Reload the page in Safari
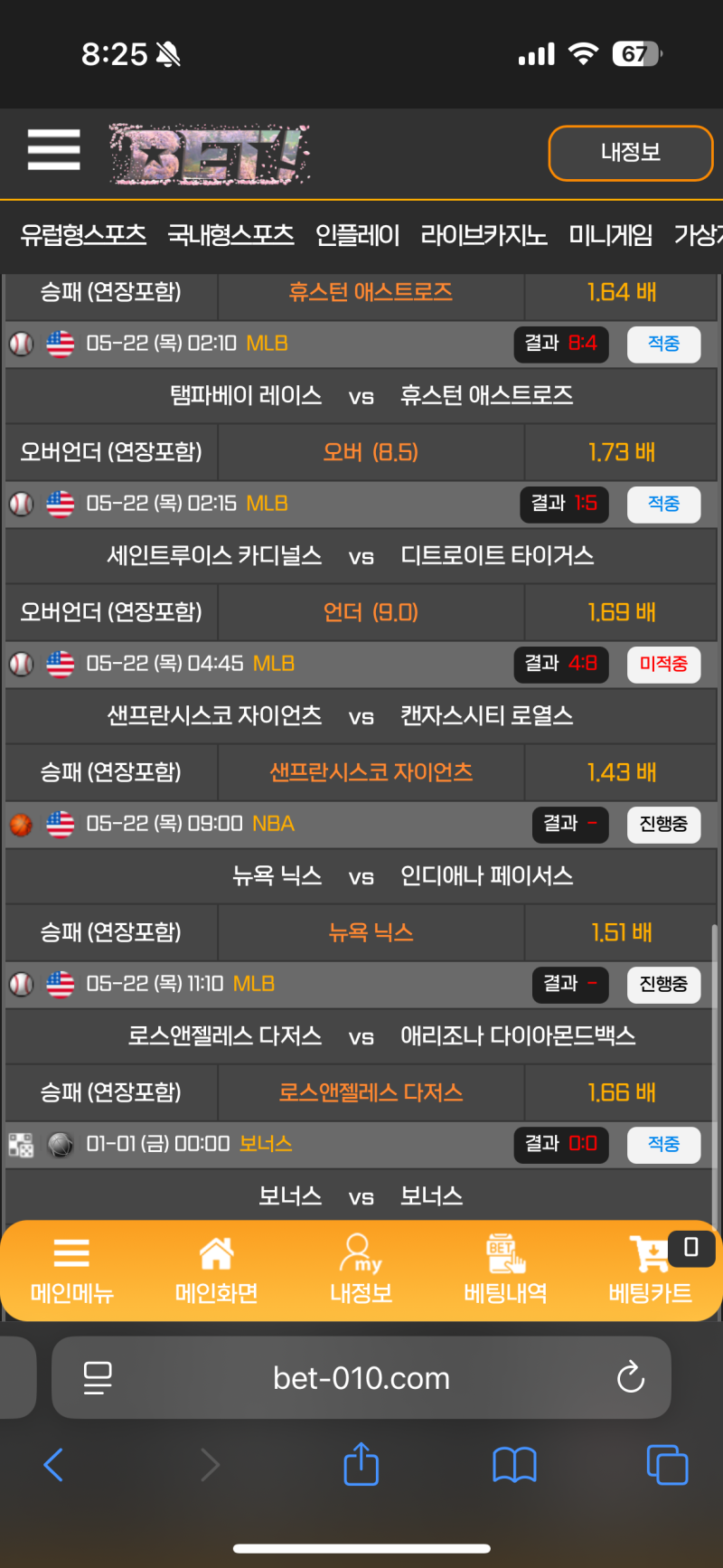 pos(630,1378)
